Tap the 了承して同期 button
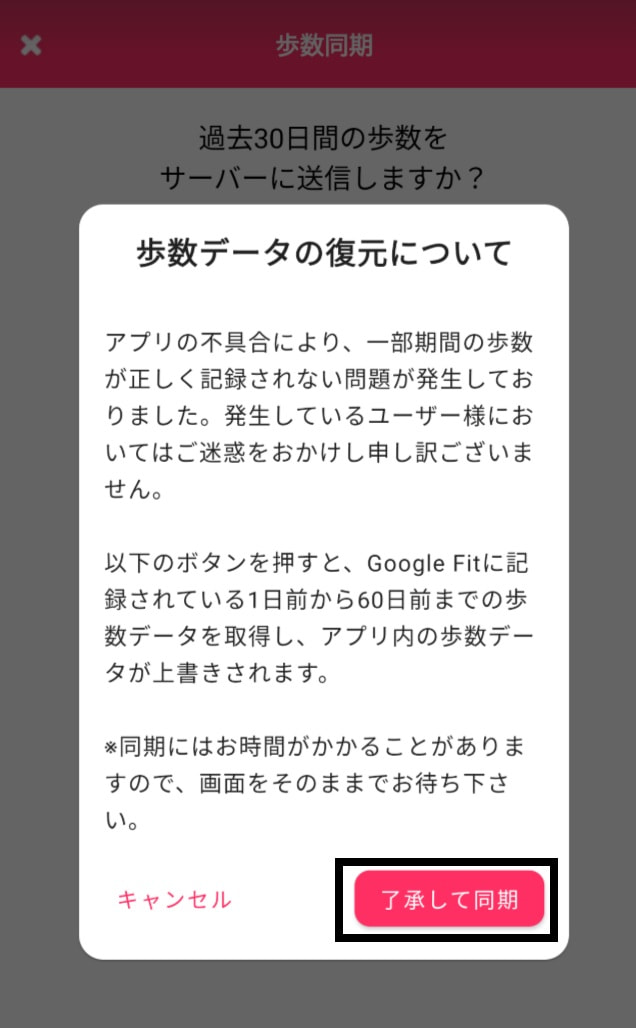 click(x=449, y=899)
